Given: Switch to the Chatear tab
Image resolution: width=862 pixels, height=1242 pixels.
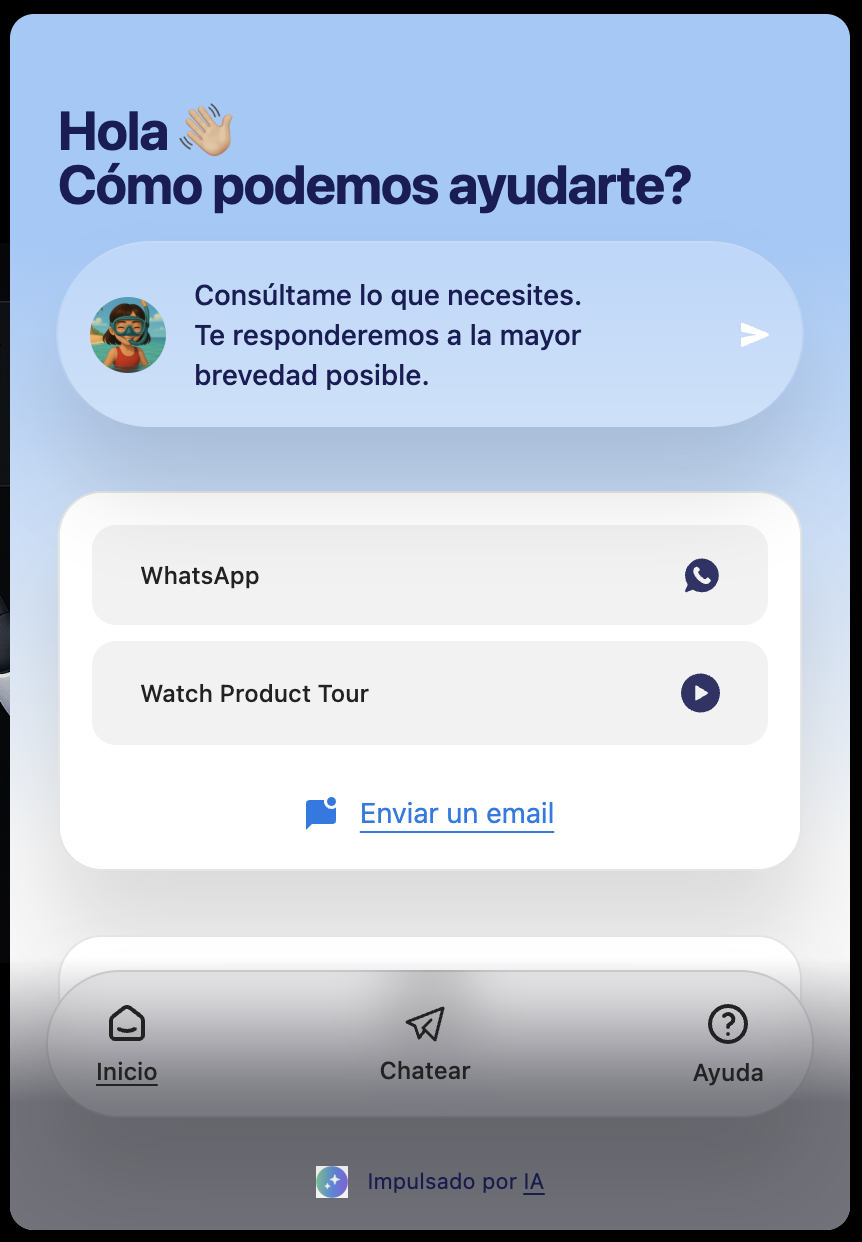Looking at the screenshot, I should pyautogui.click(x=425, y=1045).
